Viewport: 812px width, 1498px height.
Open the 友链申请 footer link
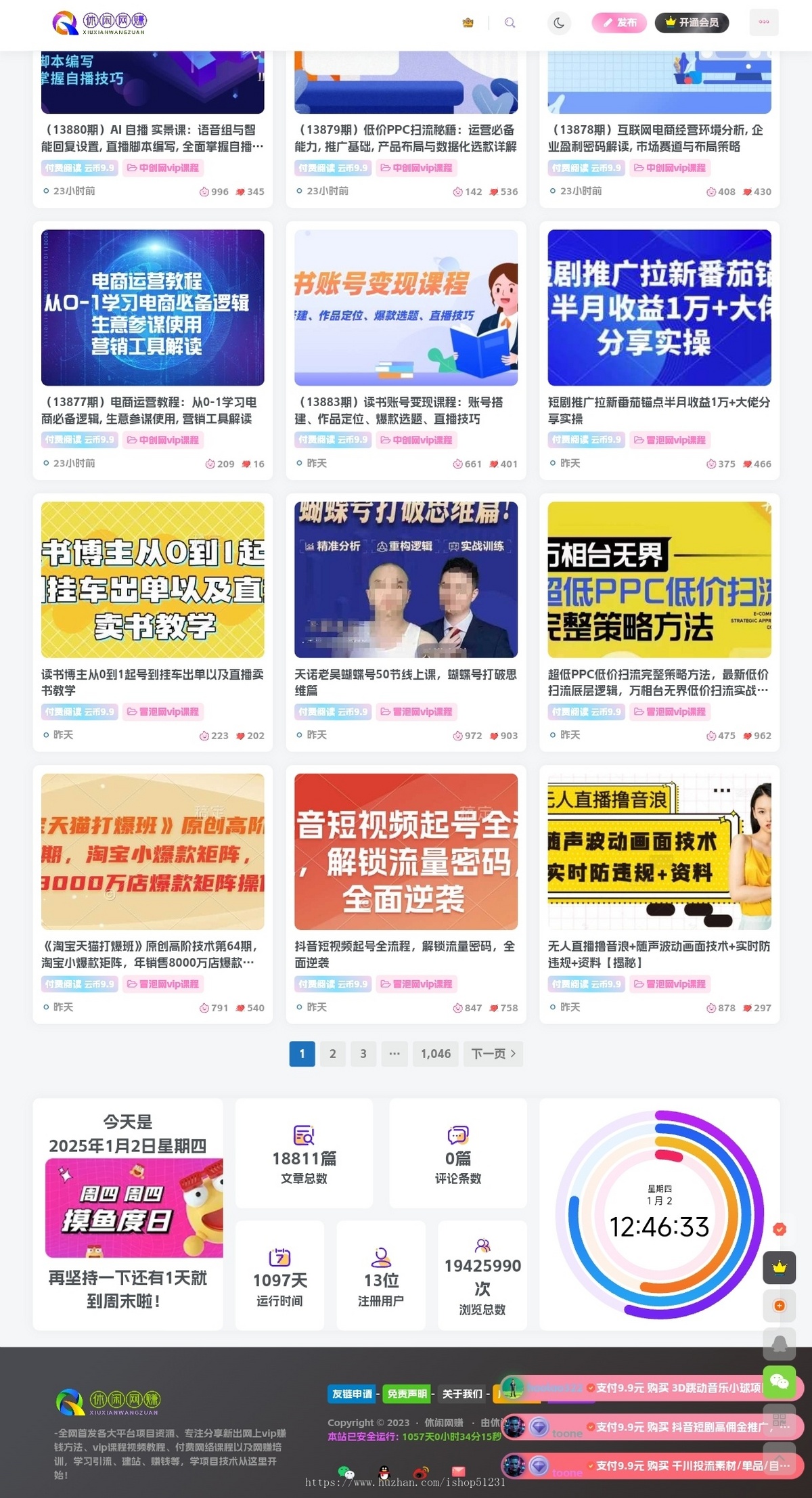pos(352,1394)
